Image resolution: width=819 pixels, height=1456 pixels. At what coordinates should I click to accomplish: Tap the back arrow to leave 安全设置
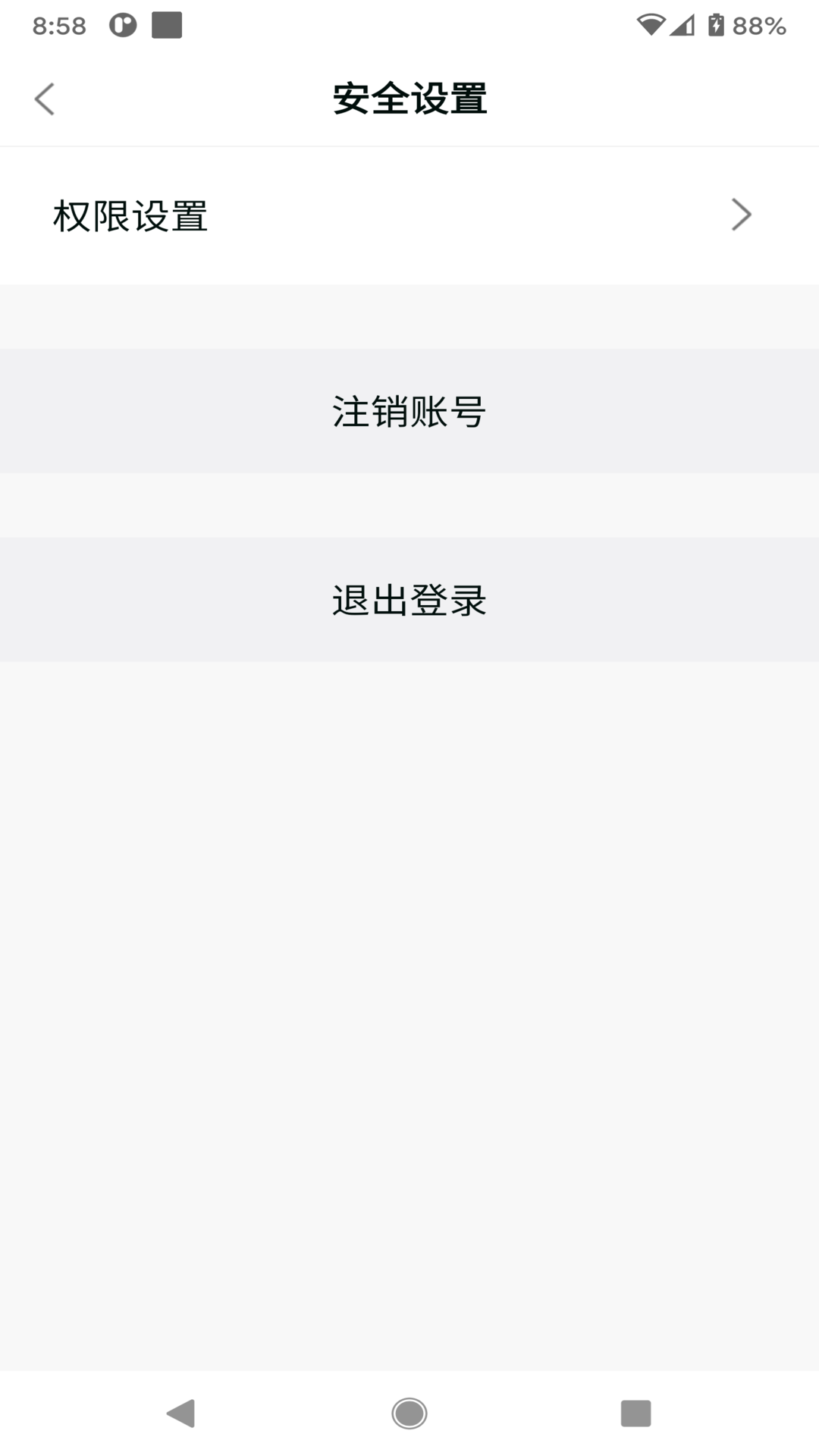[x=43, y=98]
